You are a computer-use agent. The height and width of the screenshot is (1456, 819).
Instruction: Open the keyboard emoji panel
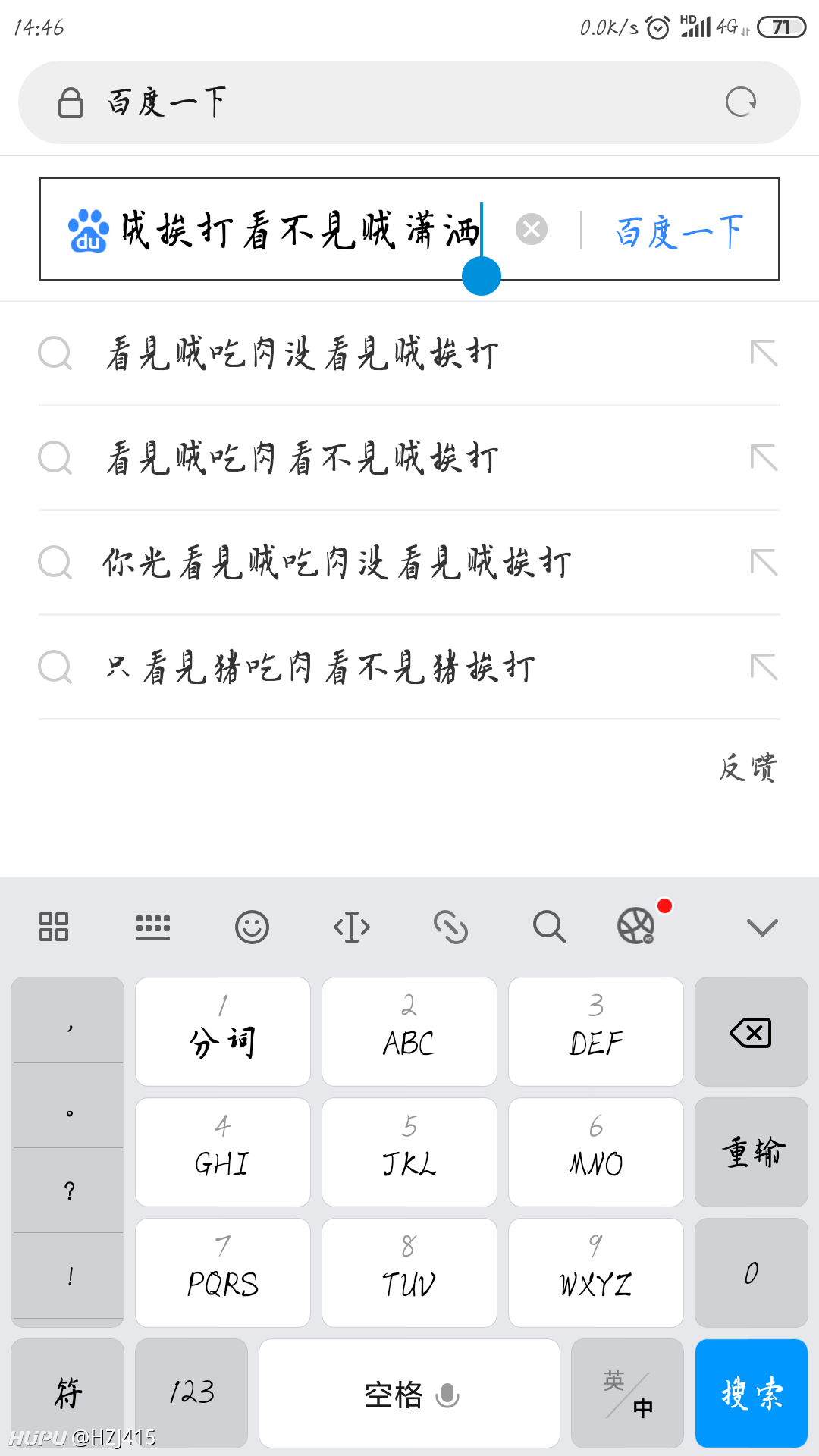point(252,927)
